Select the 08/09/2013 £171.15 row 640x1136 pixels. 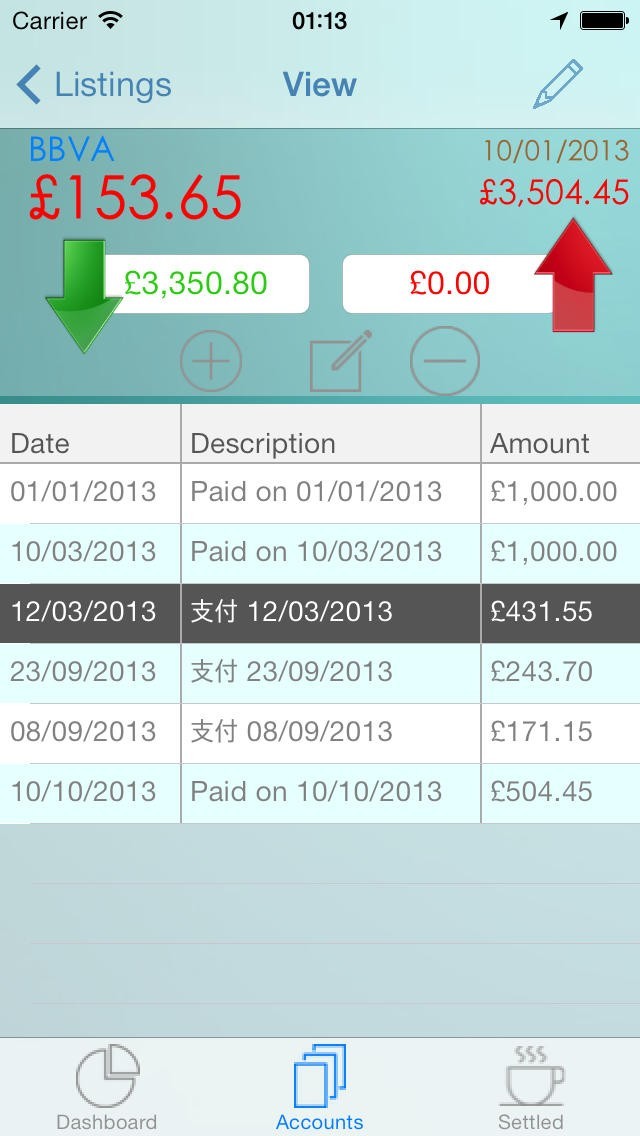320,732
